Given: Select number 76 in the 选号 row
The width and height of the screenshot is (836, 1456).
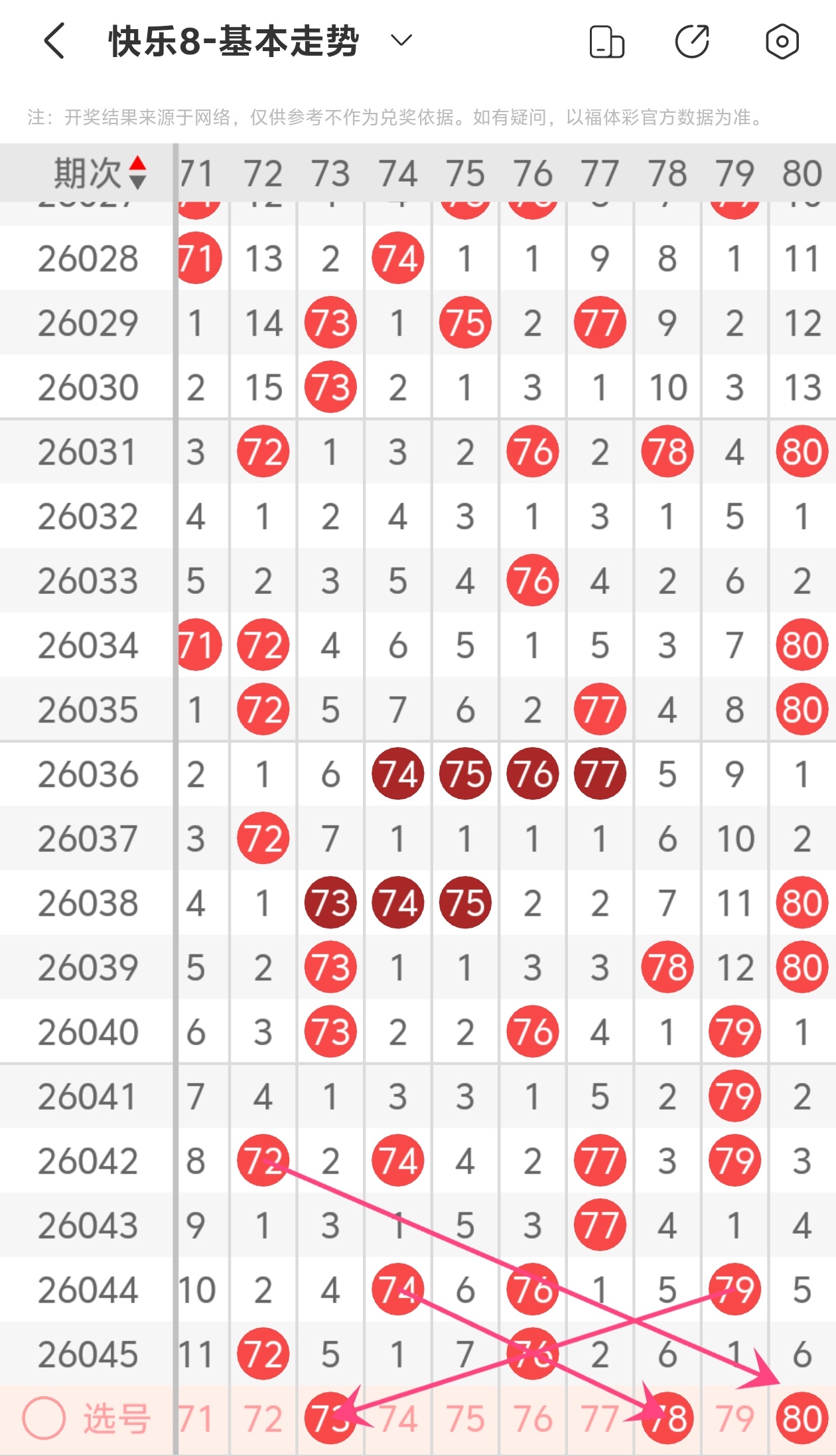Looking at the screenshot, I should [533, 1420].
